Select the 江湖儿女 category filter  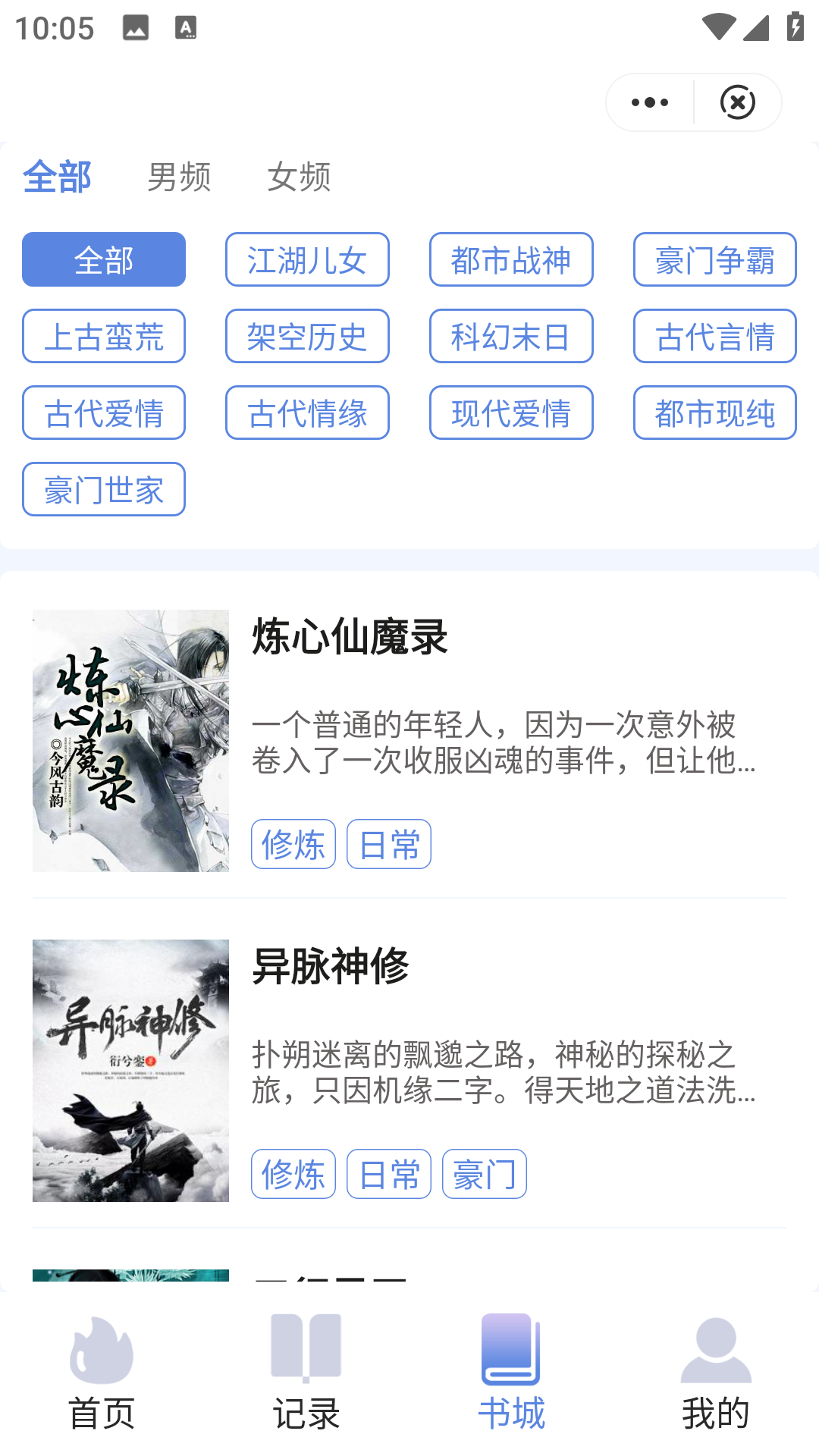point(307,260)
